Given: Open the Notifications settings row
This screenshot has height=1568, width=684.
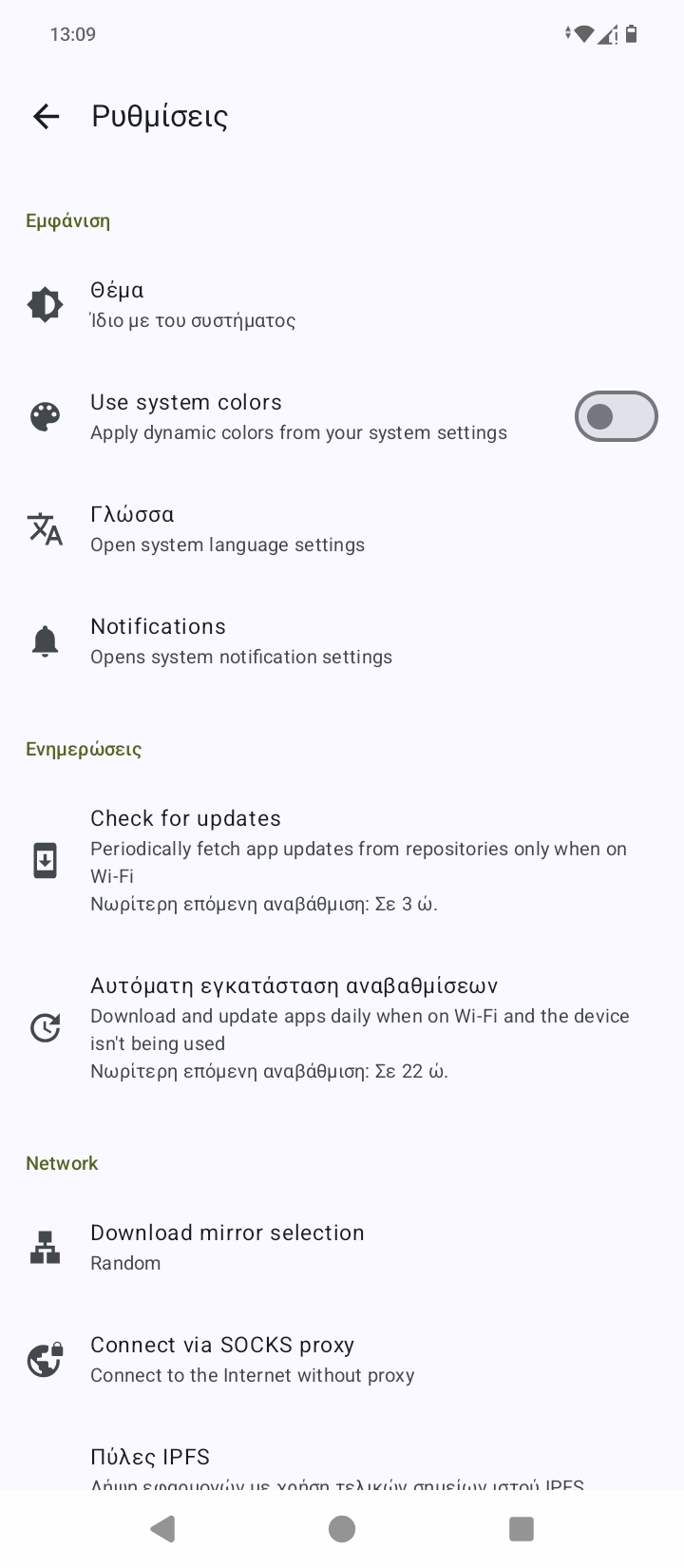Looking at the screenshot, I should tap(342, 641).
